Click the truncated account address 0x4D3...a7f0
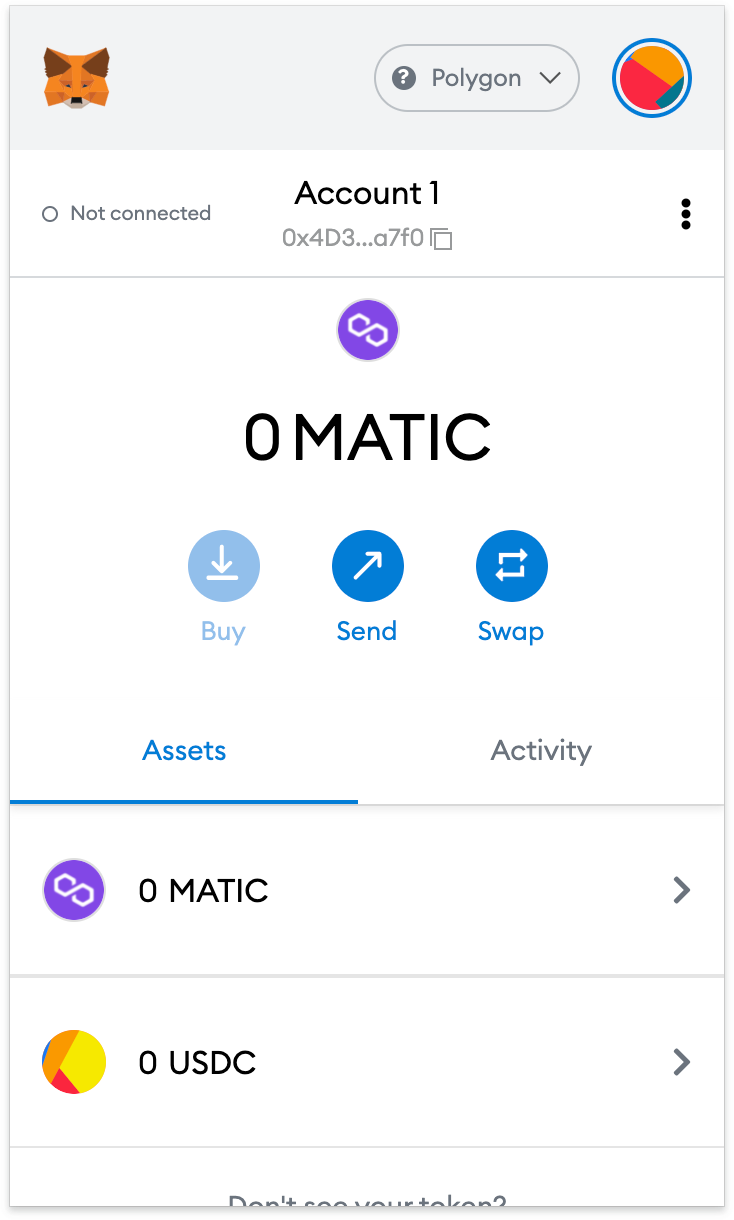 click(355, 238)
